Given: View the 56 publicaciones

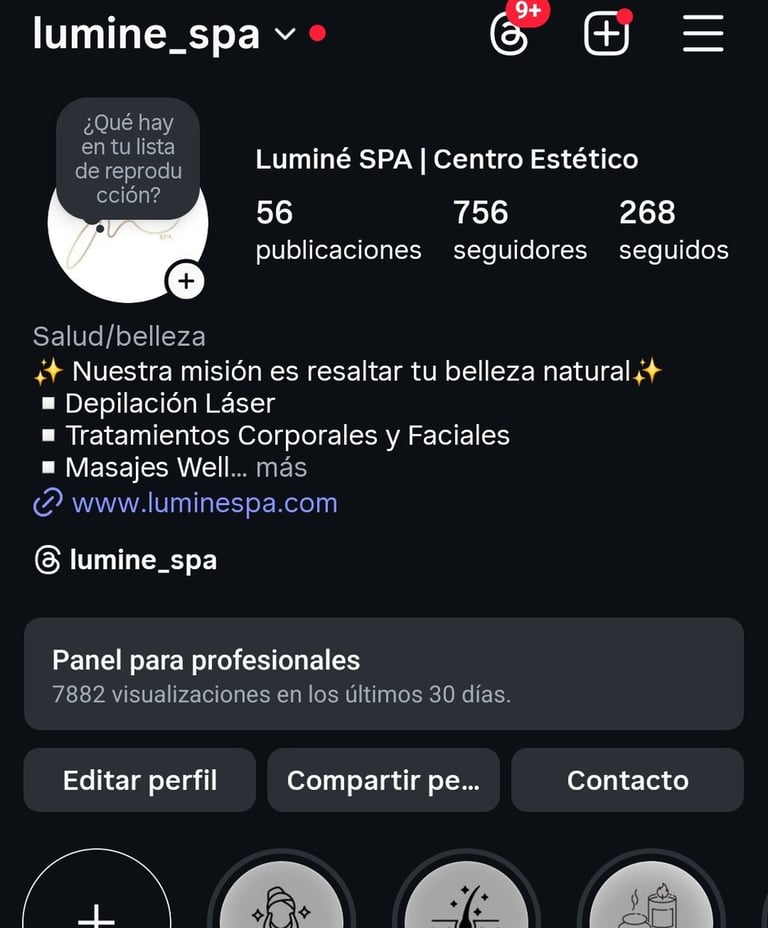Looking at the screenshot, I should tap(338, 230).
